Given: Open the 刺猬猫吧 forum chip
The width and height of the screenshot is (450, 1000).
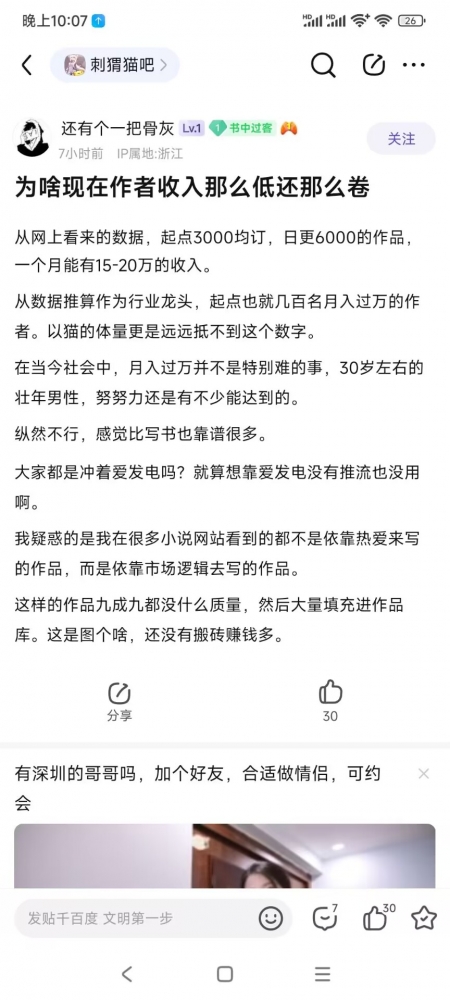Looking at the screenshot, I should [115, 65].
